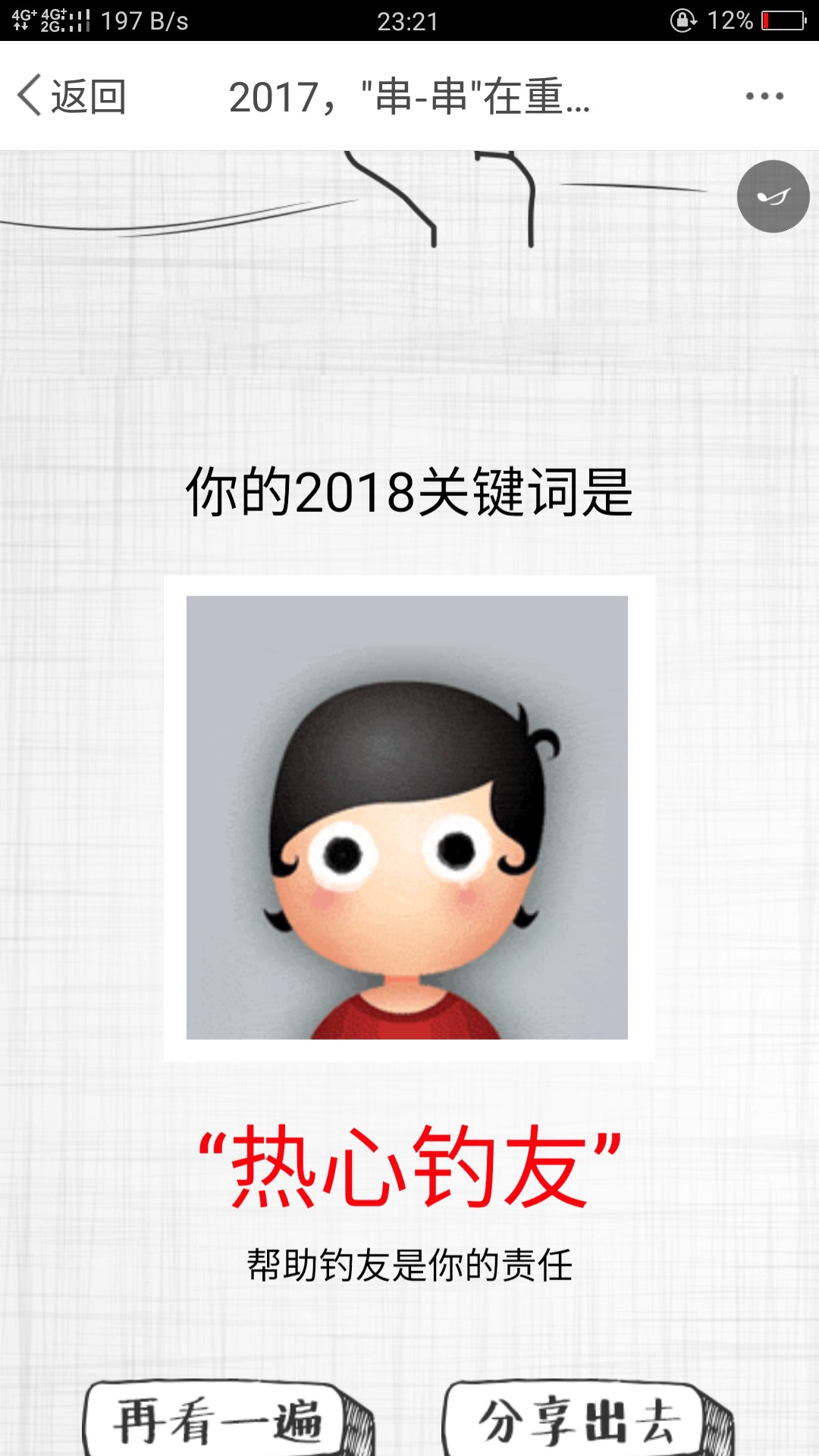
Task: Go back using the 返回 button
Action: click(x=72, y=96)
